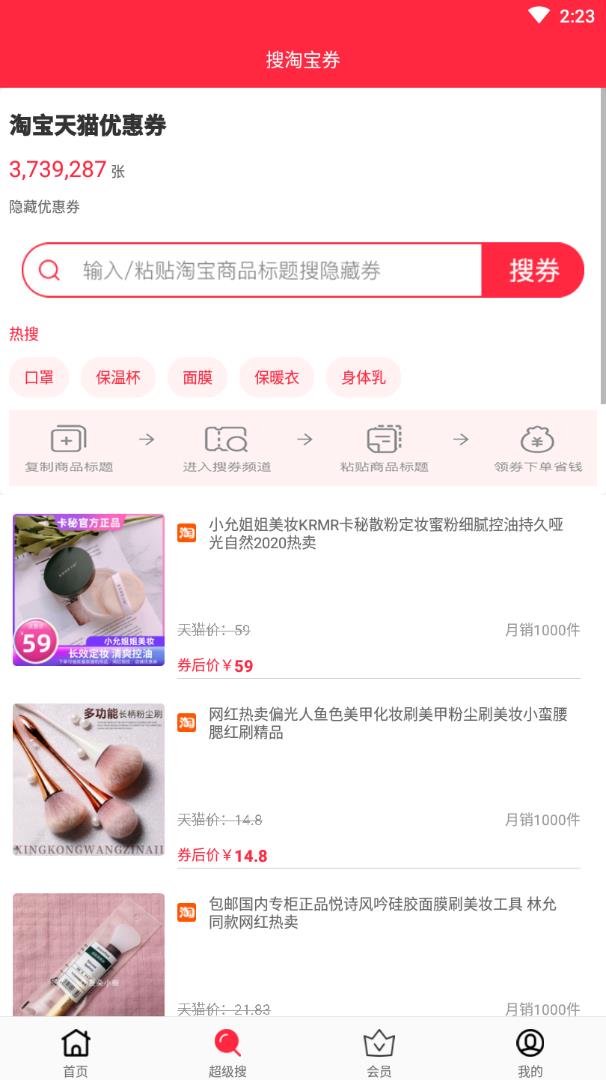Go to the 首页 home tab
Viewport: 606px width, 1080px height.
[x=76, y=1052]
